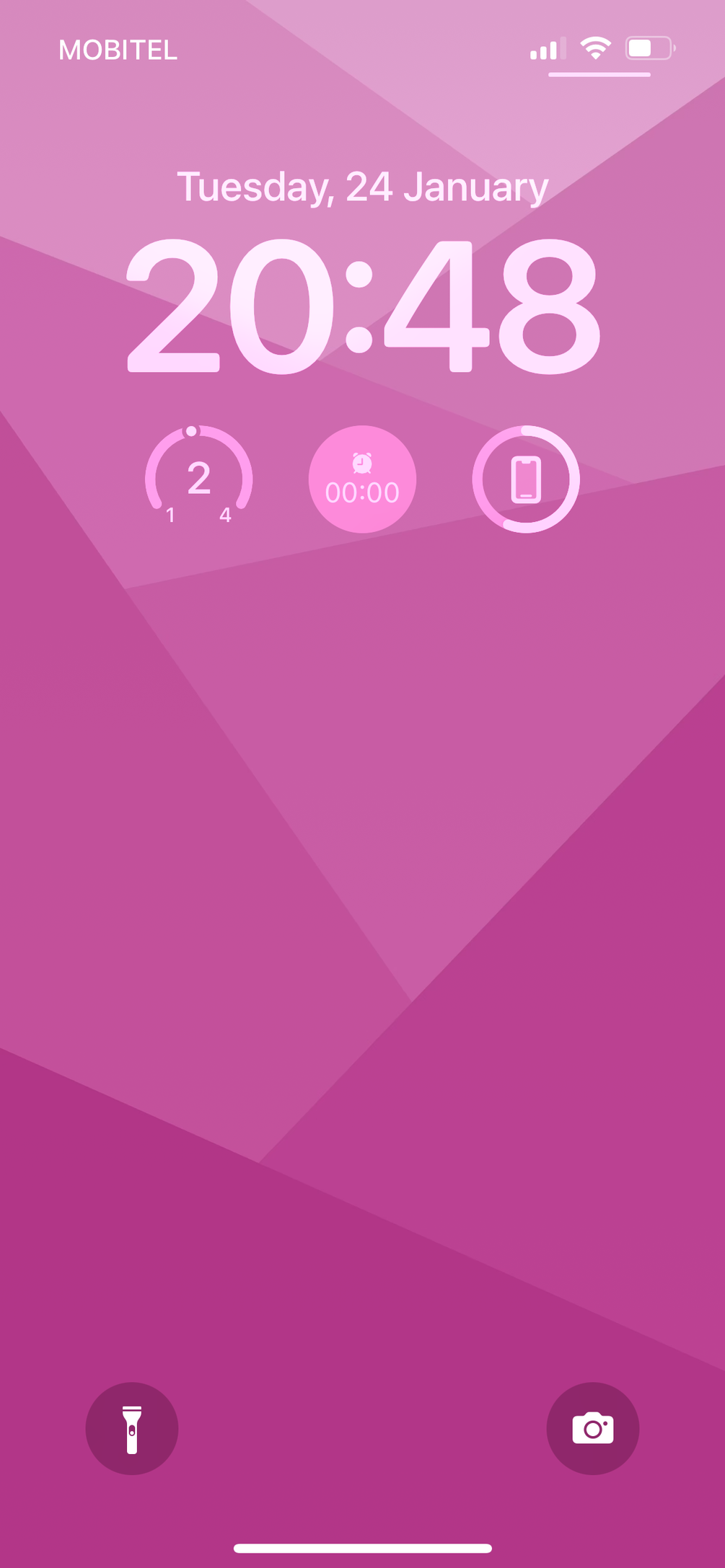Open the camera shortcut
This screenshot has width=725, height=1568.
(592, 1428)
